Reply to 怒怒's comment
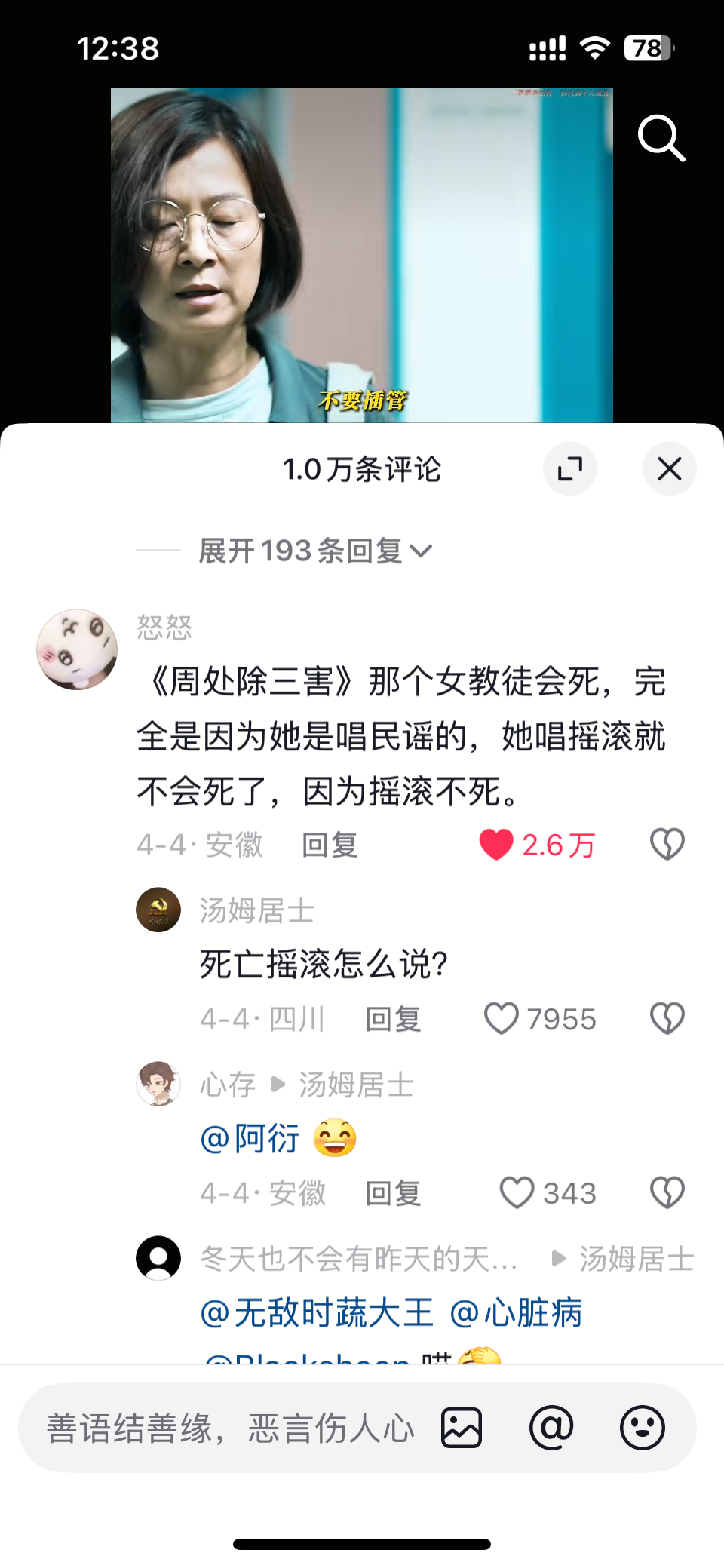The width and height of the screenshot is (724, 1568). 330,845
